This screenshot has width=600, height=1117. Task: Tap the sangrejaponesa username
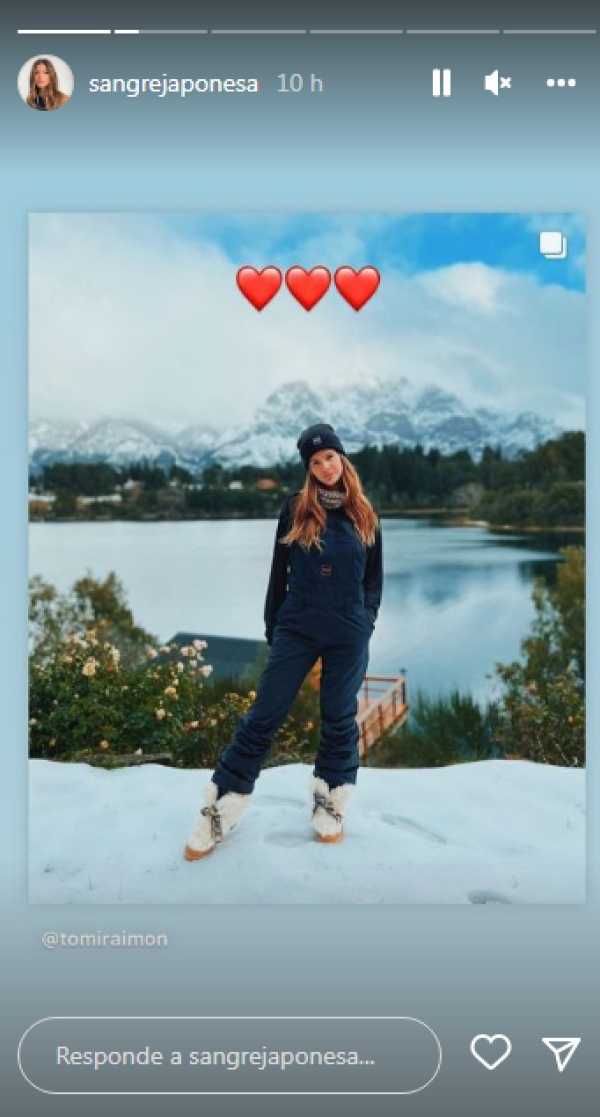[x=173, y=84]
